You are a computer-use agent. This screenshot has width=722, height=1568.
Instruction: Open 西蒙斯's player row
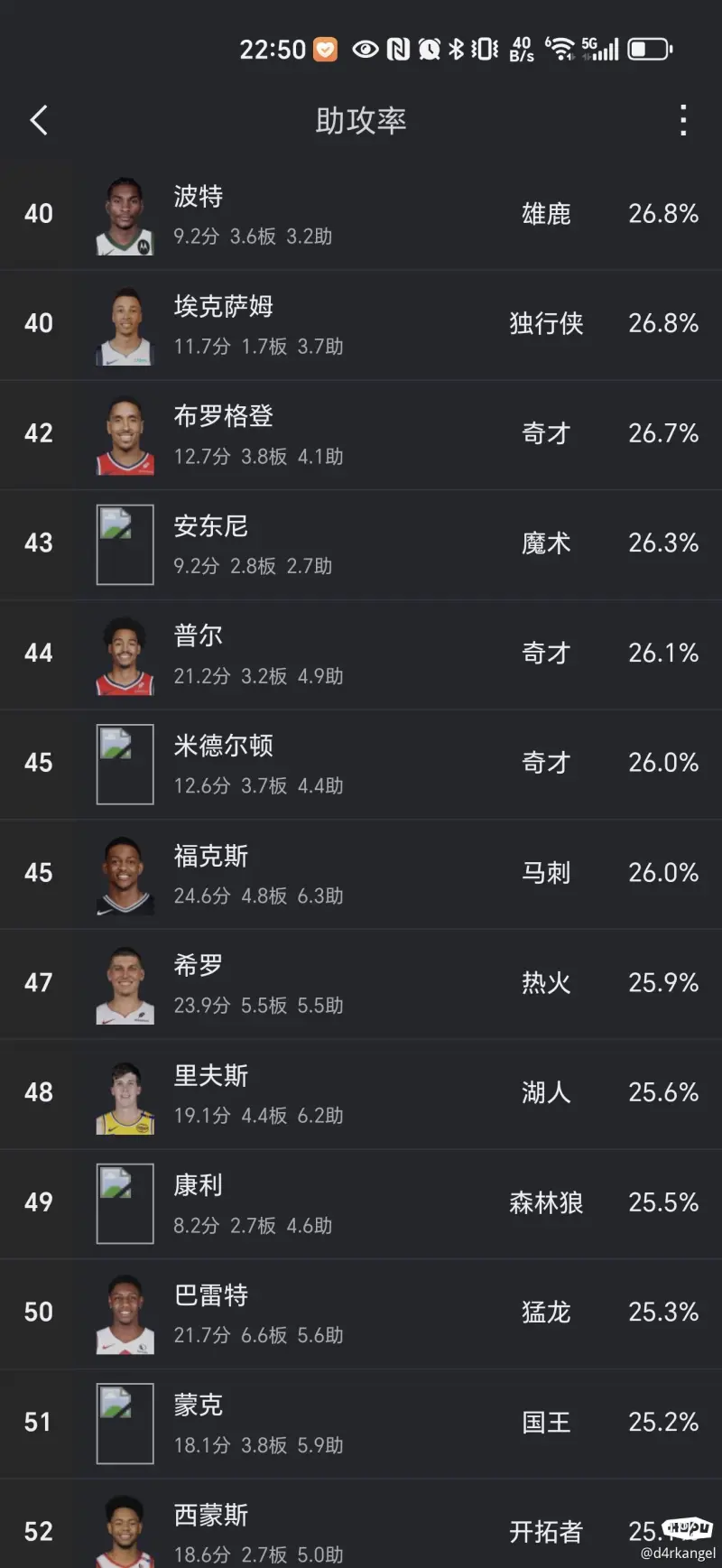coord(361,1530)
